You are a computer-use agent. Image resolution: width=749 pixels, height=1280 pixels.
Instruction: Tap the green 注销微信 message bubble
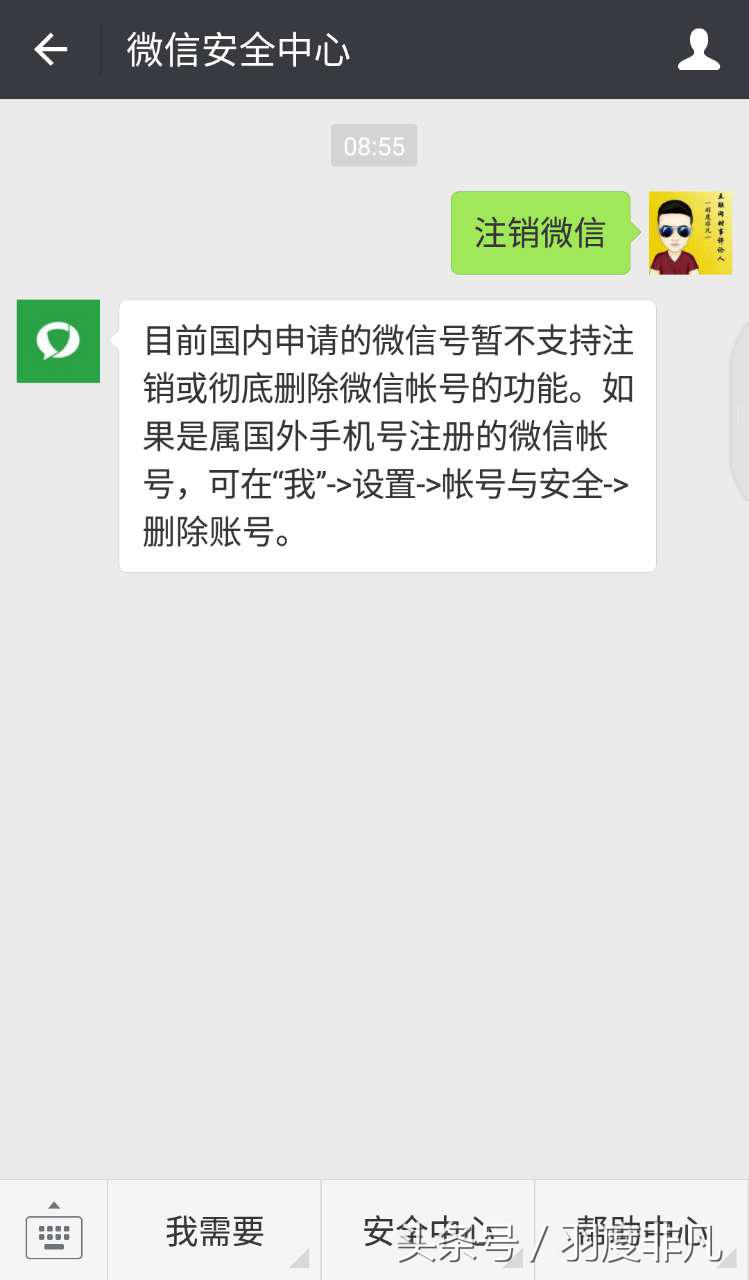tap(540, 232)
